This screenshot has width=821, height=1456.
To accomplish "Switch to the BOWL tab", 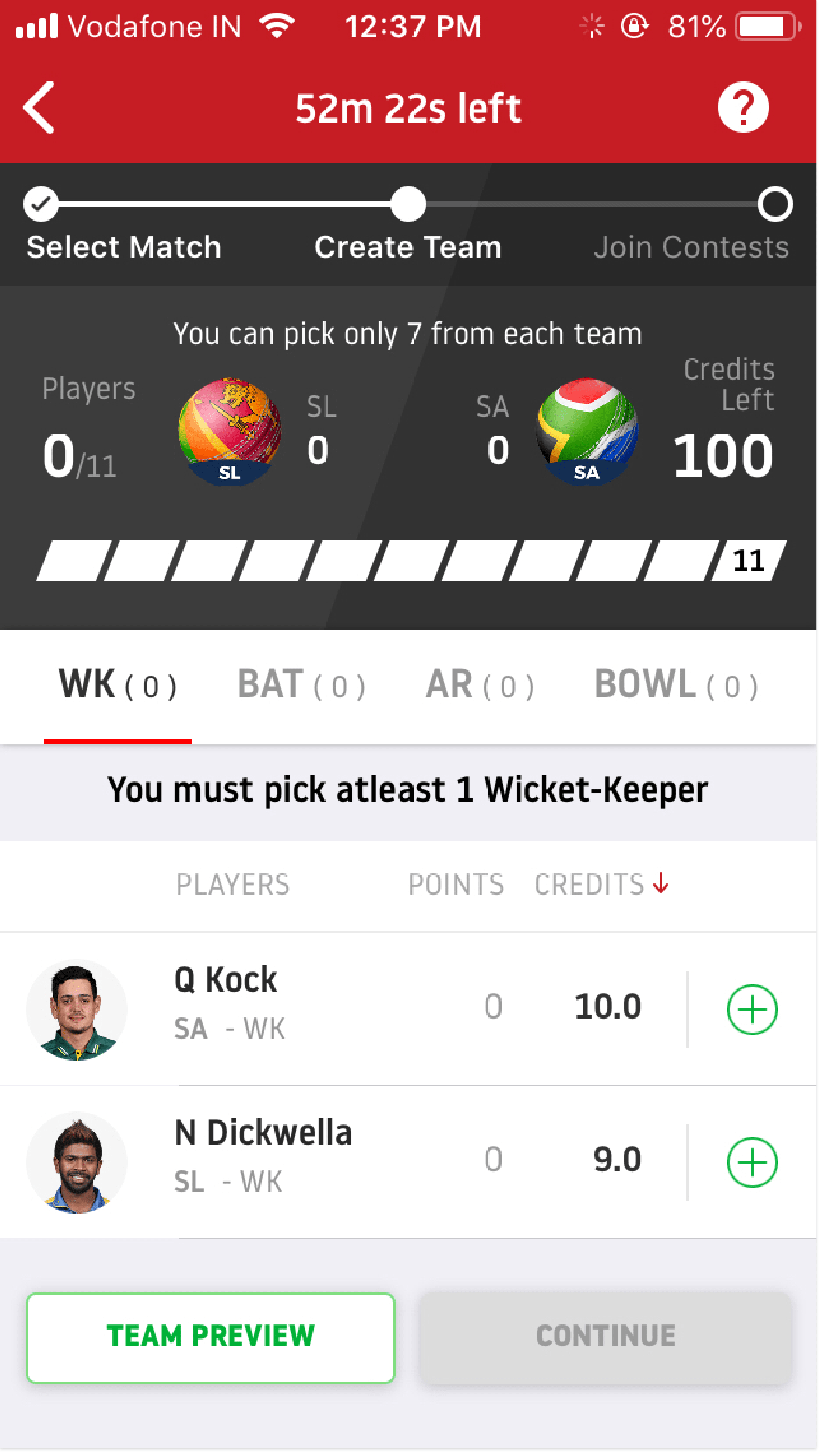I will click(676, 685).
